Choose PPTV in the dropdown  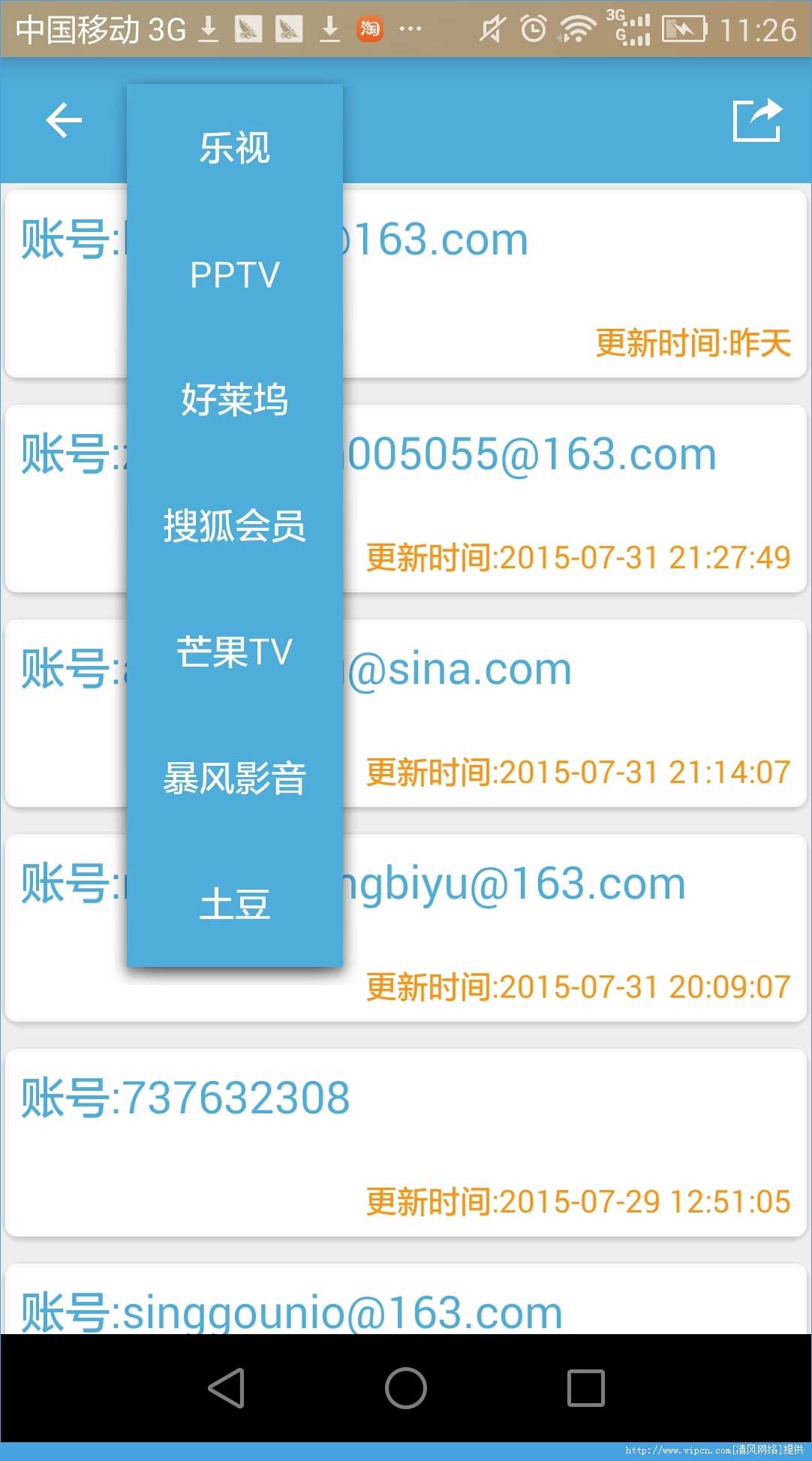click(x=235, y=275)
